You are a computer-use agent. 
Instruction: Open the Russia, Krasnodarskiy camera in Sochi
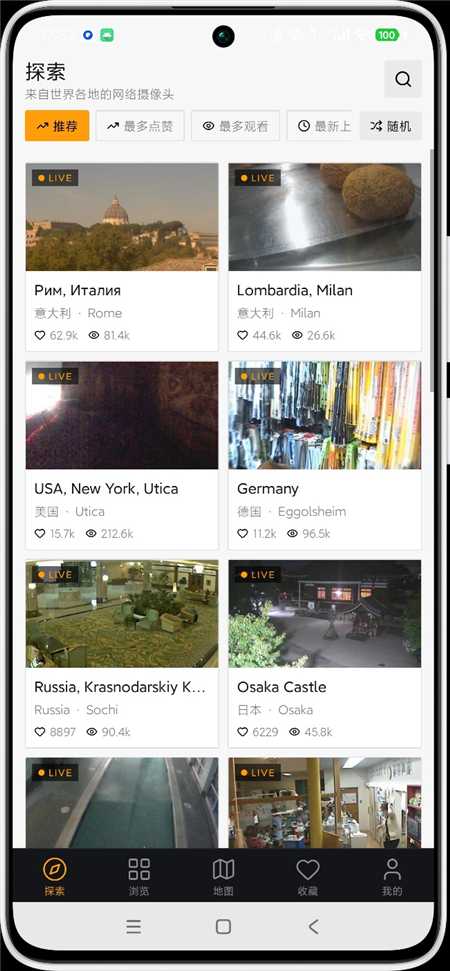[122, 653]
